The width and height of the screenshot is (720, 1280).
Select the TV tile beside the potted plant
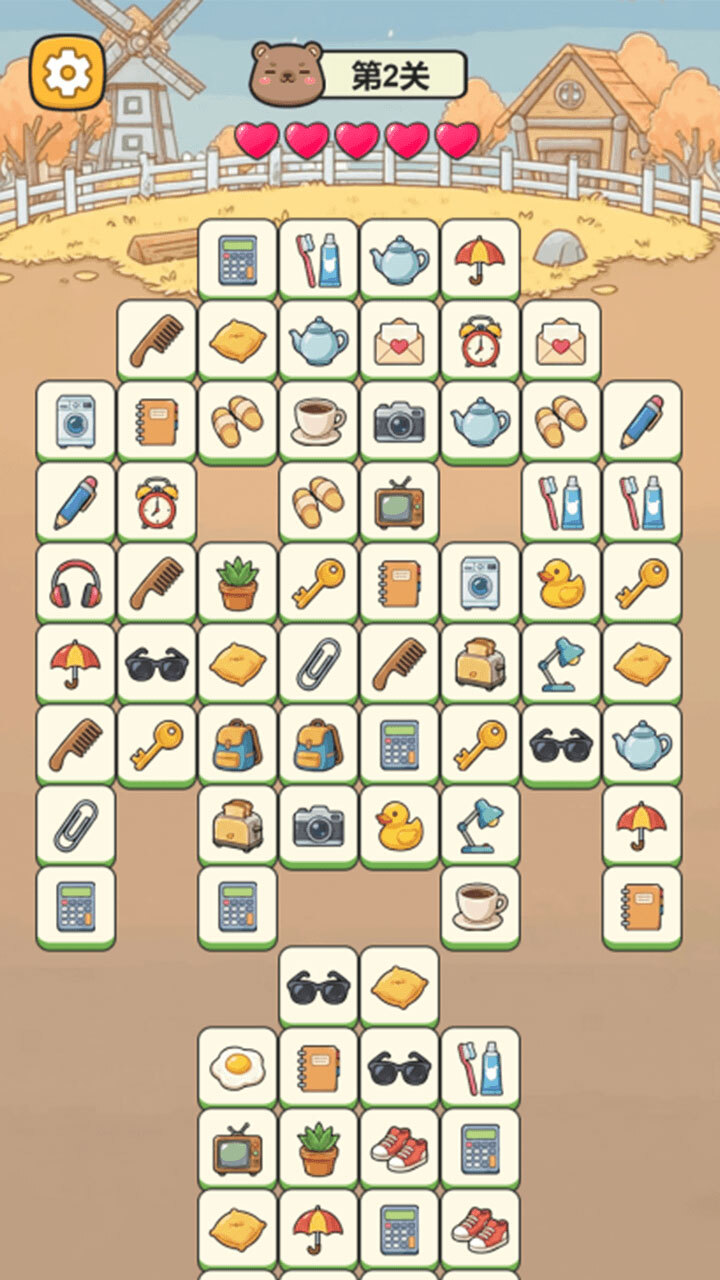238,1148
